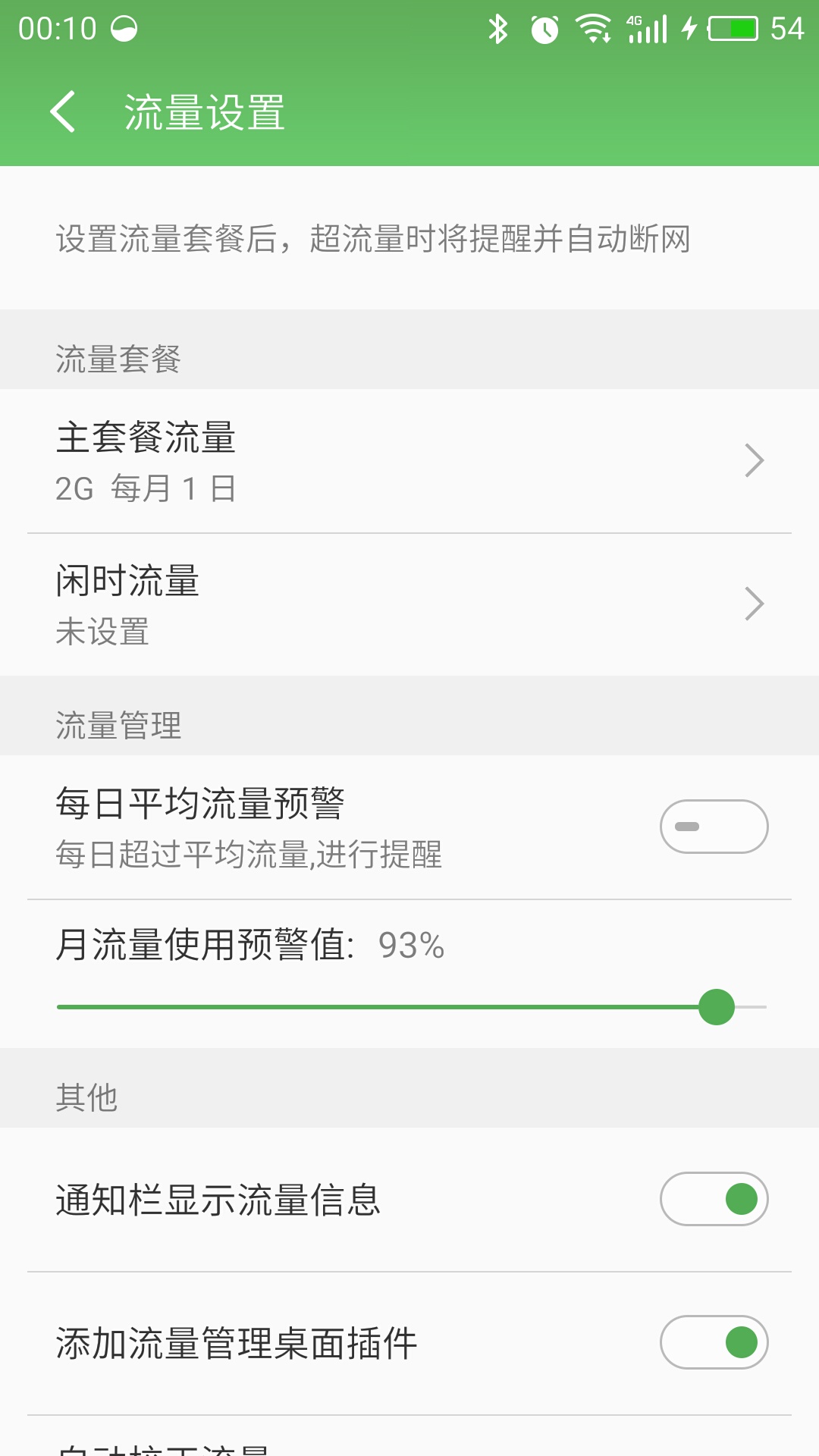Image resolution: width=819 pixels, height=1456 pixels.
Task: Expand 主套餐流量 via its chevron
Action: (755, 460)
